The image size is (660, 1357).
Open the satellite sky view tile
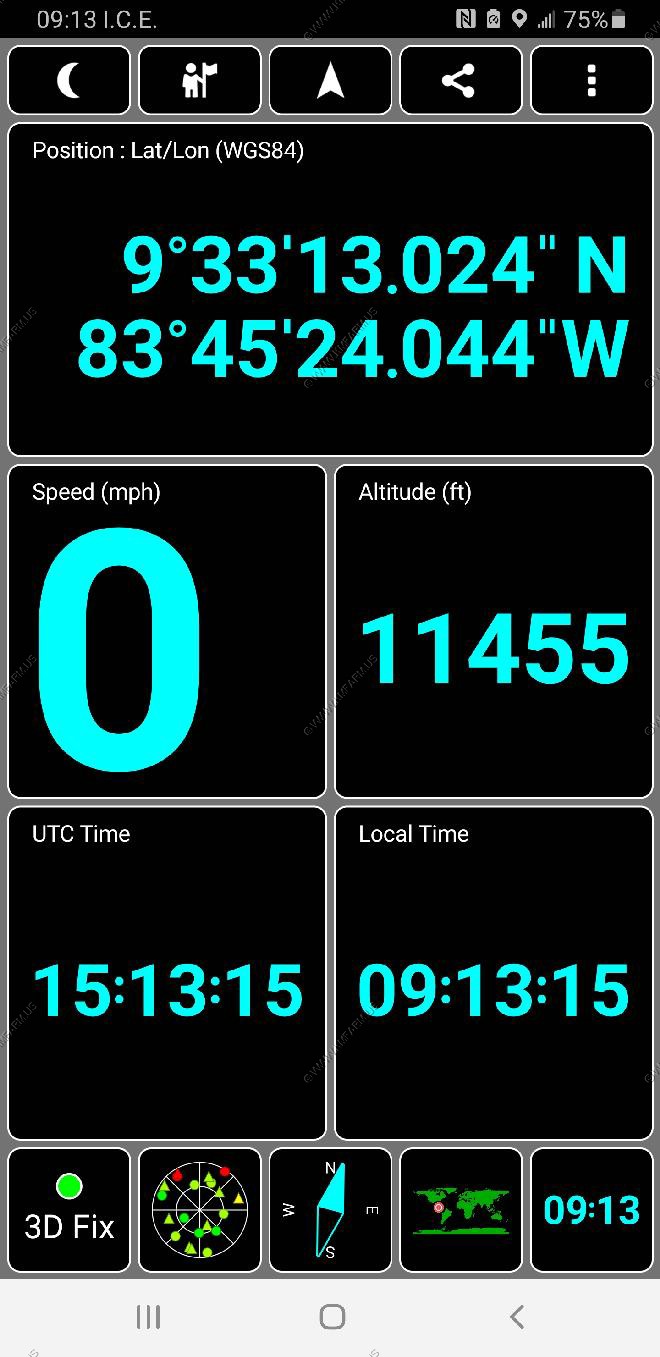click(200, 1210)
